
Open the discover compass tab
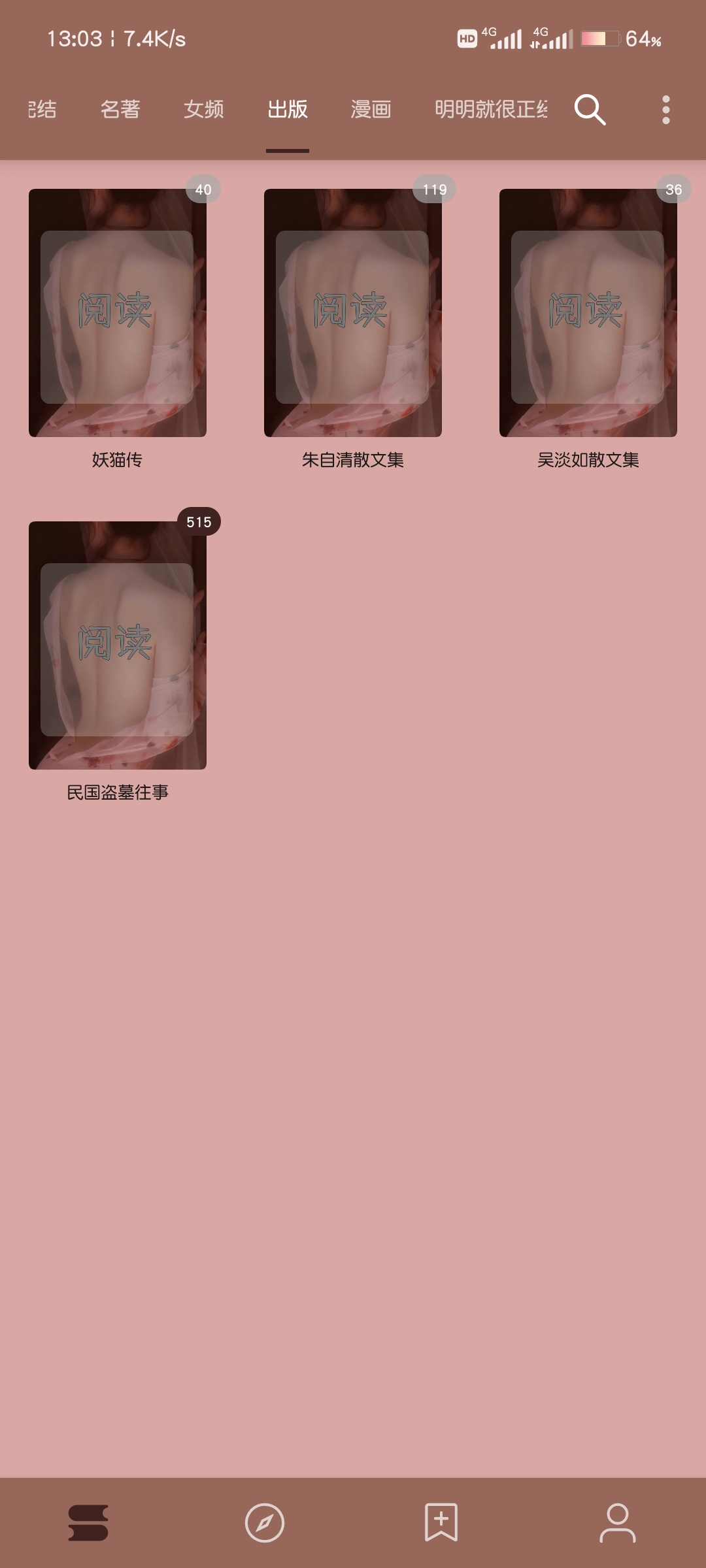coord(265,1522)
